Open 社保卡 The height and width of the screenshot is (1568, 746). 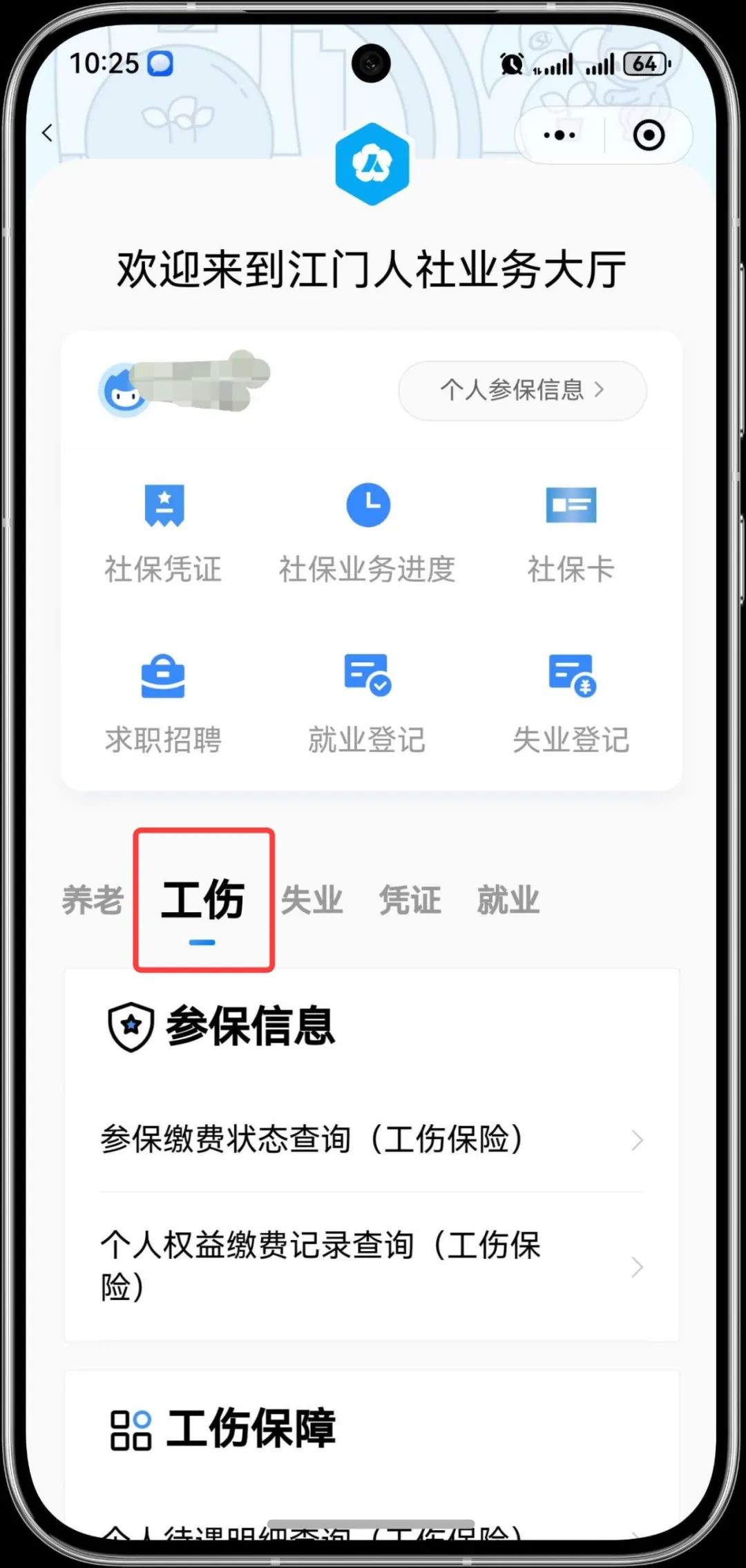pyautogui.click(x=571, y=533)
